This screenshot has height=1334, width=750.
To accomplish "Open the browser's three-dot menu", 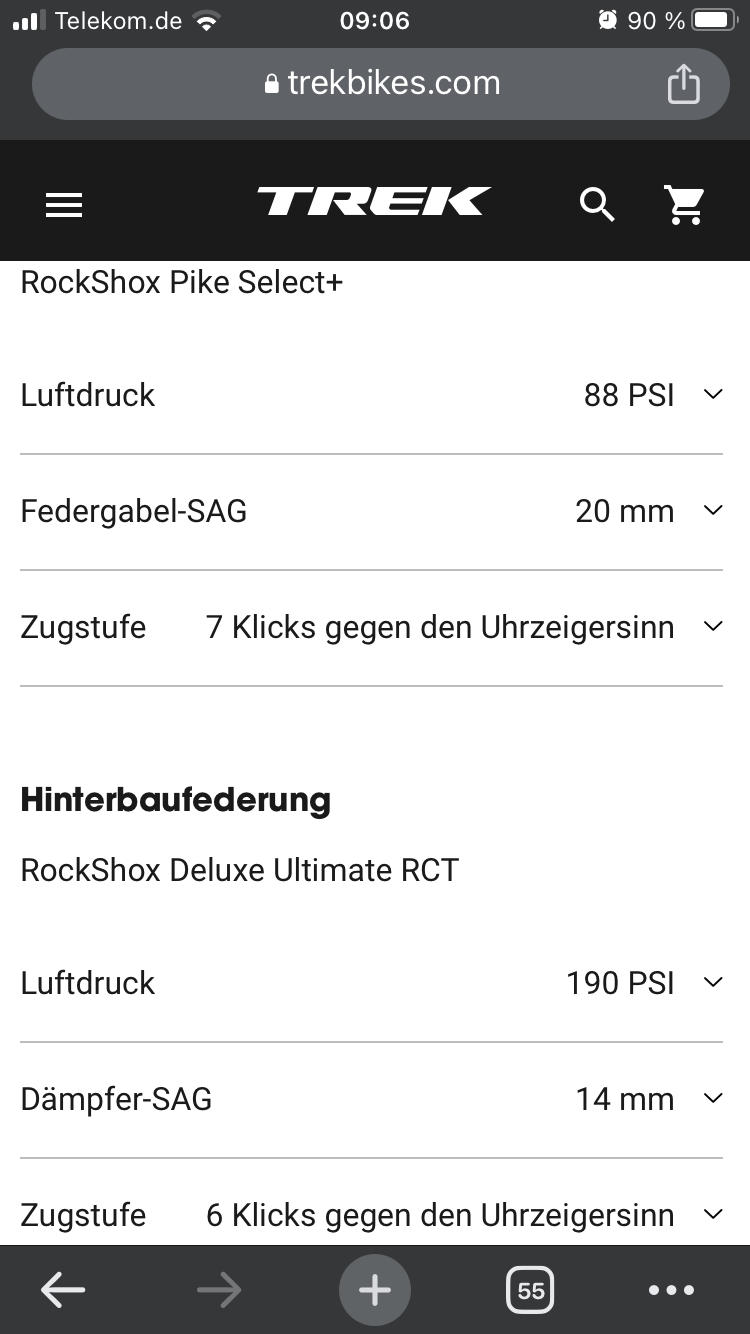I will [x=671, y=1290].
